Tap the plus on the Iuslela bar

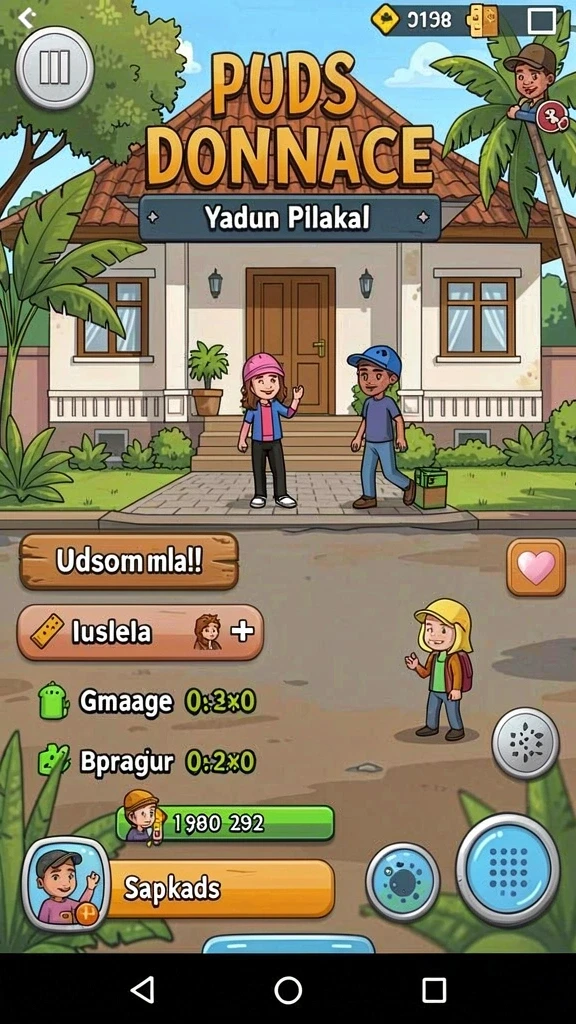coord(242,631)
